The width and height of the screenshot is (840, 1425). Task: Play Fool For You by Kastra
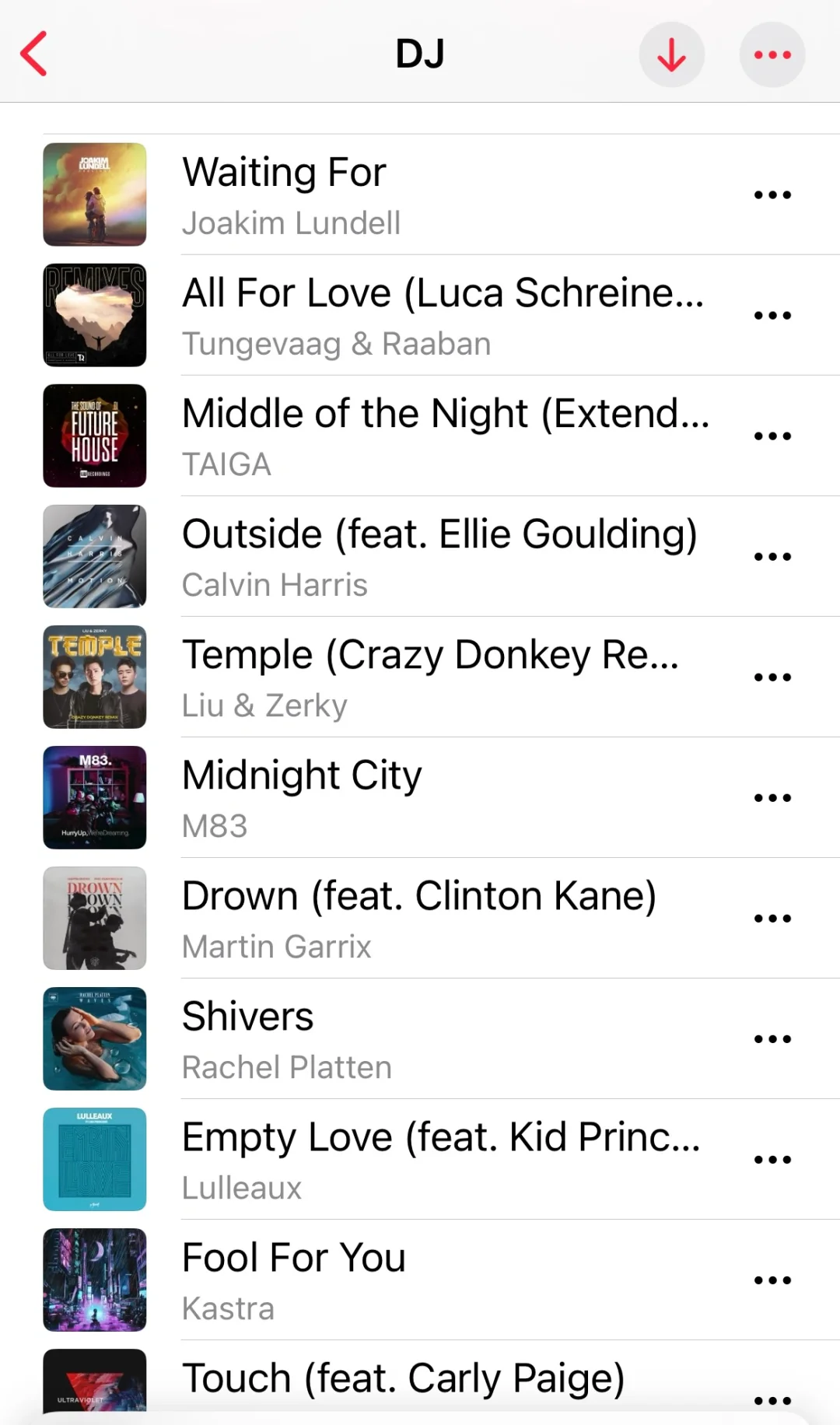[x=420, y=1280]
